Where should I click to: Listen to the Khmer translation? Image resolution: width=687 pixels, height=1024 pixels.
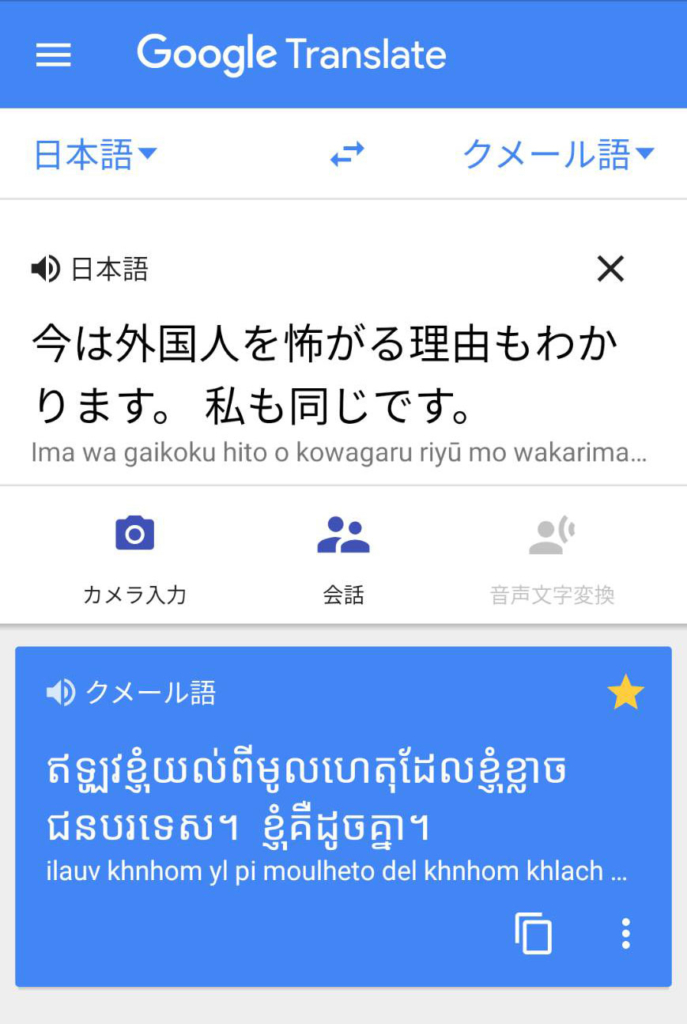pos(61,692)
